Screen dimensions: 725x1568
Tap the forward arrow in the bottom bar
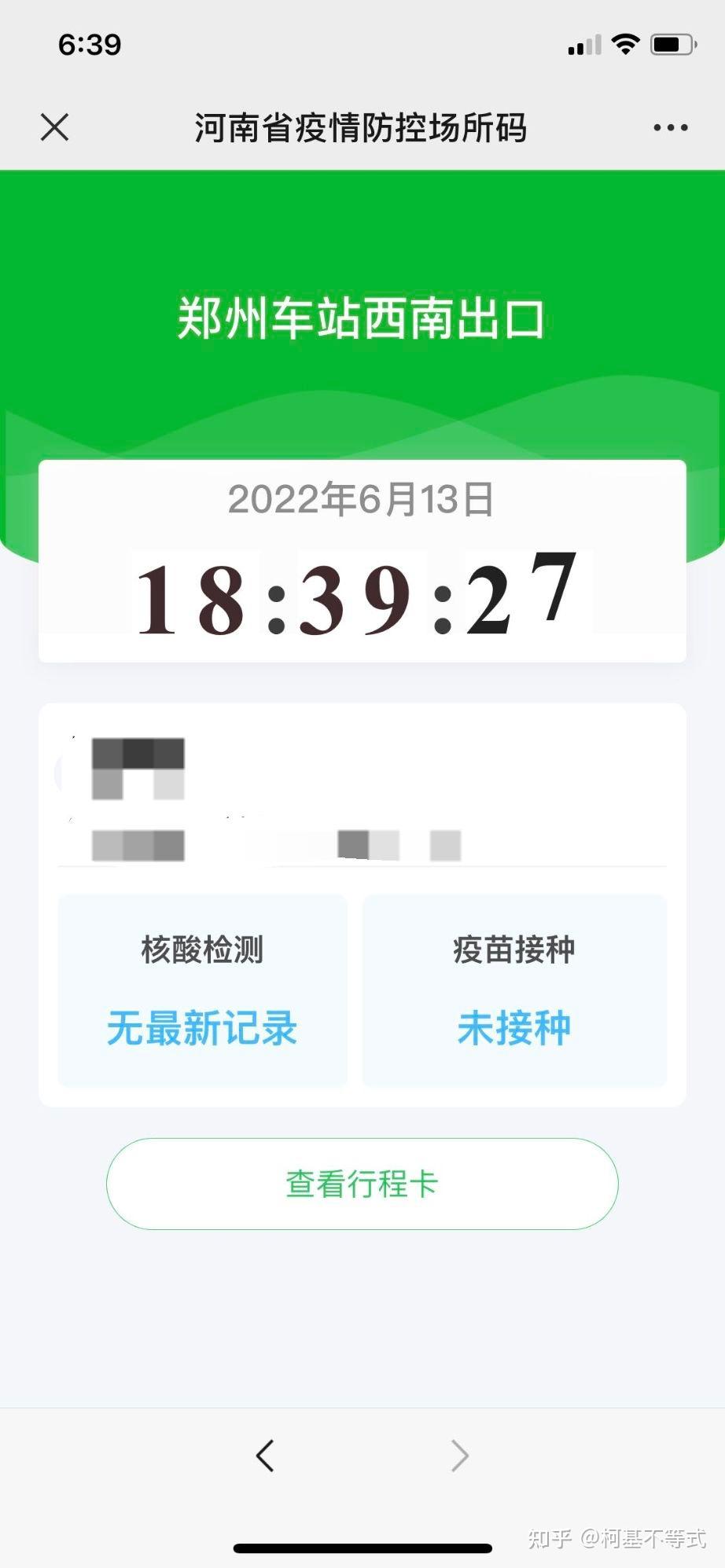point(460,1456)
